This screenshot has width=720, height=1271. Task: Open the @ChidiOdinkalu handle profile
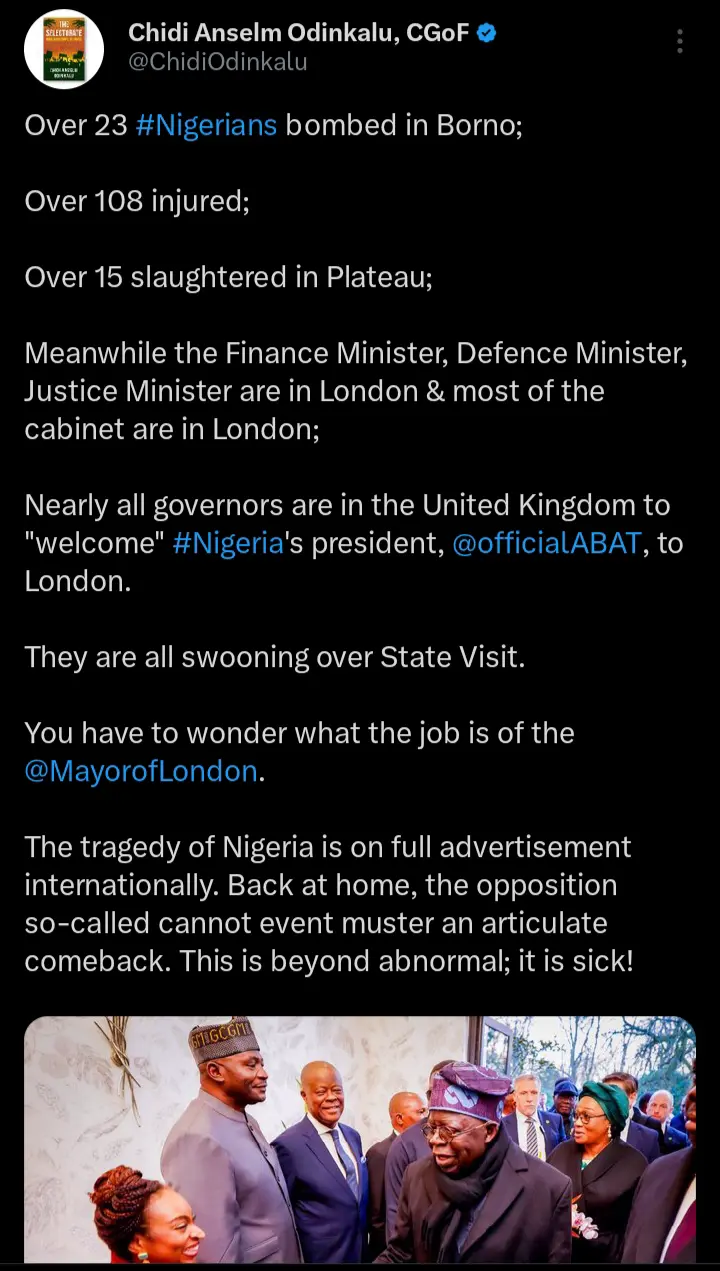tap(217, 62)
